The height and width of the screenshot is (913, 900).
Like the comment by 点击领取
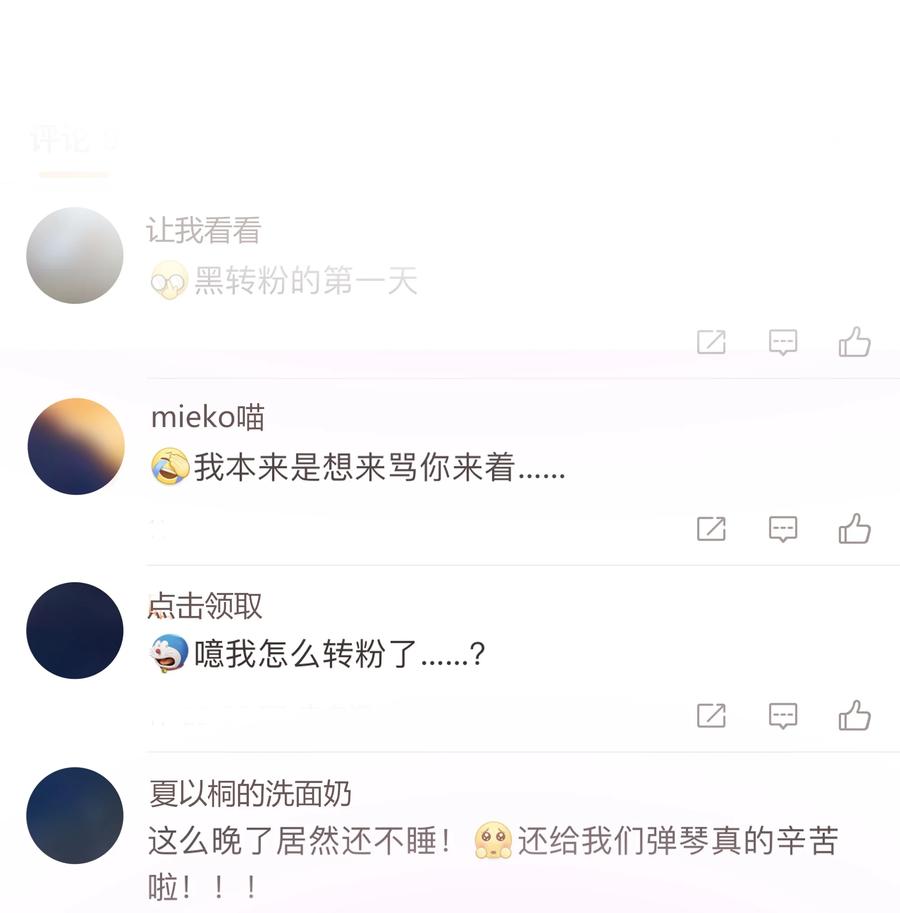tap(854, 715)
